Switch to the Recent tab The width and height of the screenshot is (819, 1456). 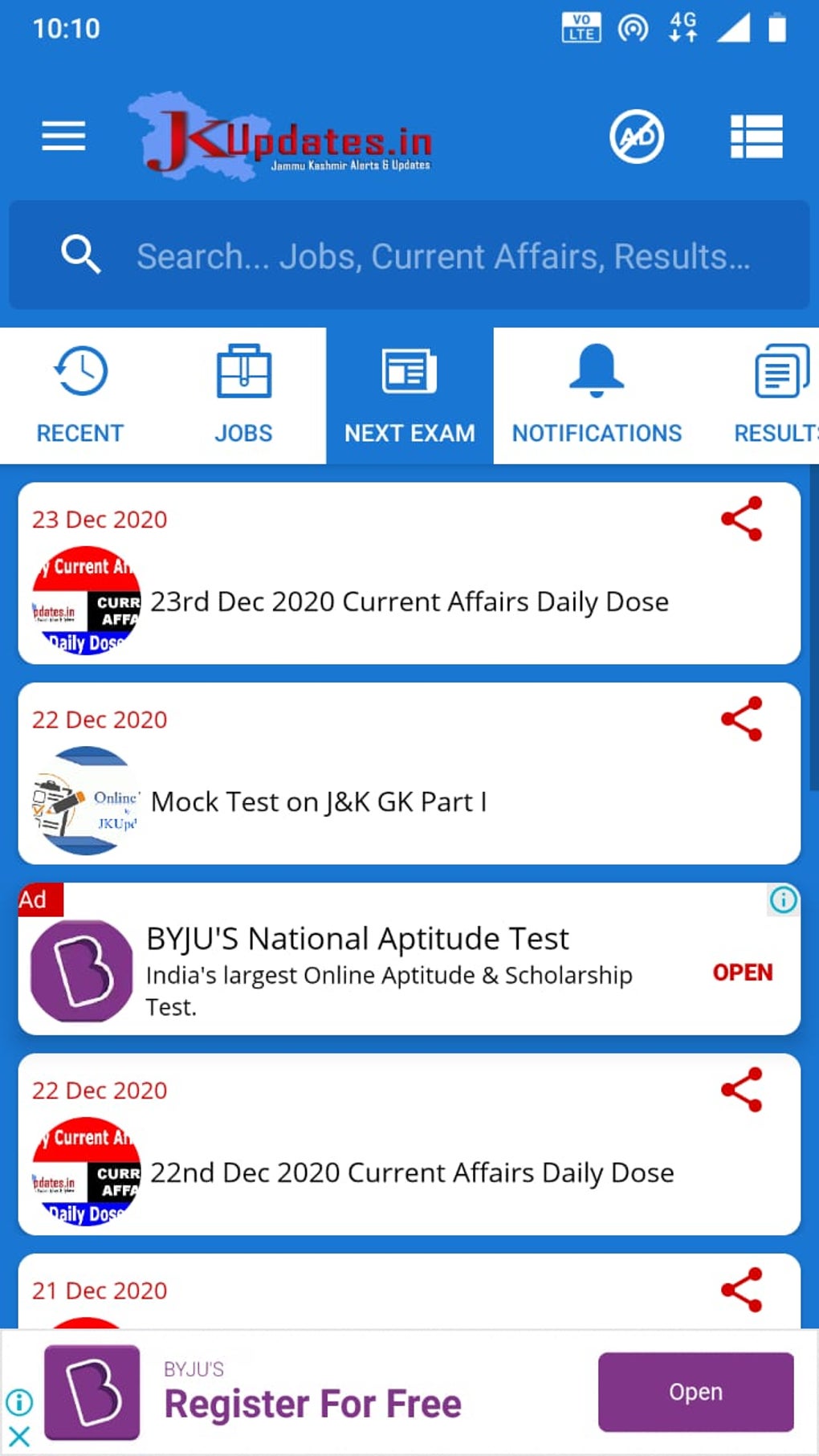click(x=80, y=395)
